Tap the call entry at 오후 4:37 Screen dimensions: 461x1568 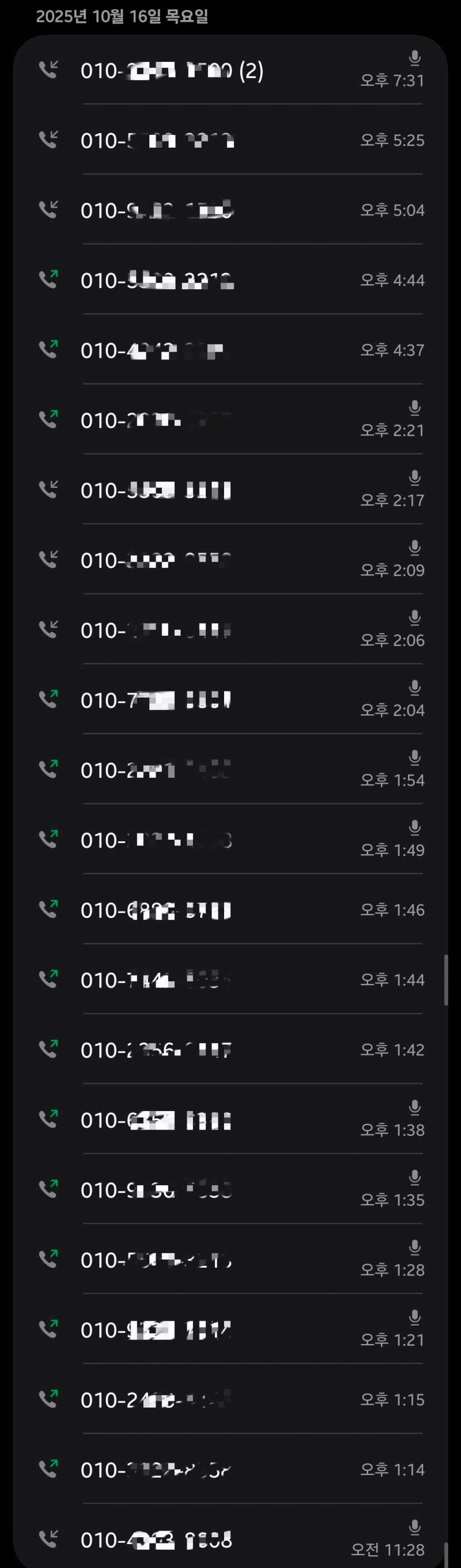230,350
